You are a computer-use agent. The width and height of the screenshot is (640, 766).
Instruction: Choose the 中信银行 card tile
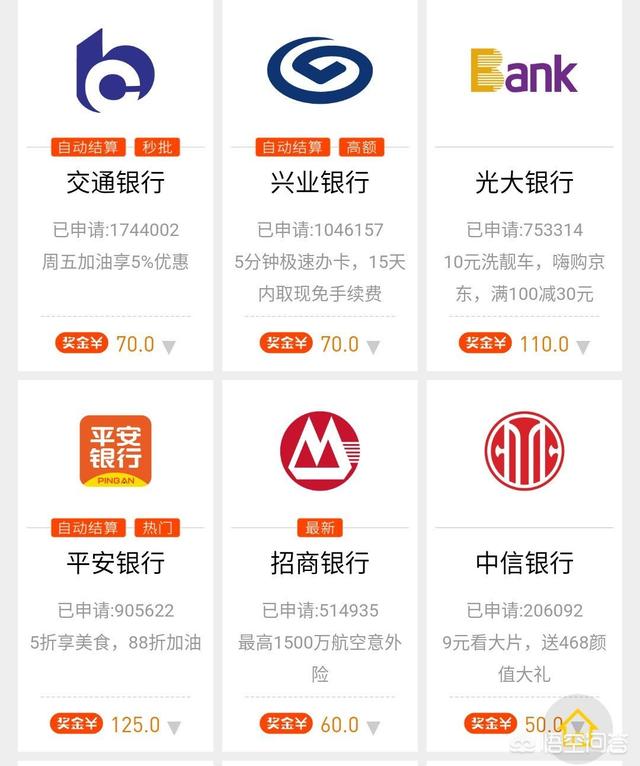pyautogui.click(x=524, y=563)
